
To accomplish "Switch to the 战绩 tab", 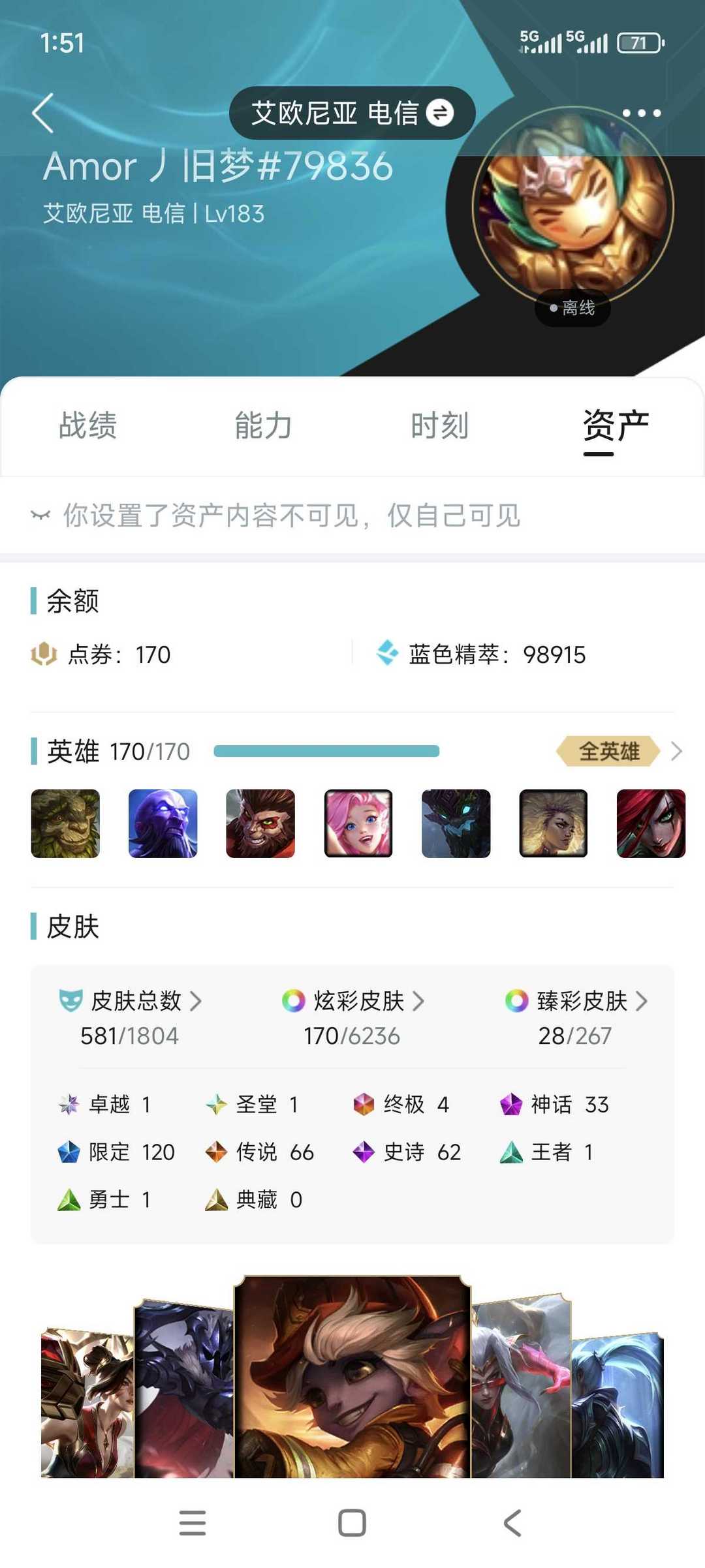I will click(87, 425).
